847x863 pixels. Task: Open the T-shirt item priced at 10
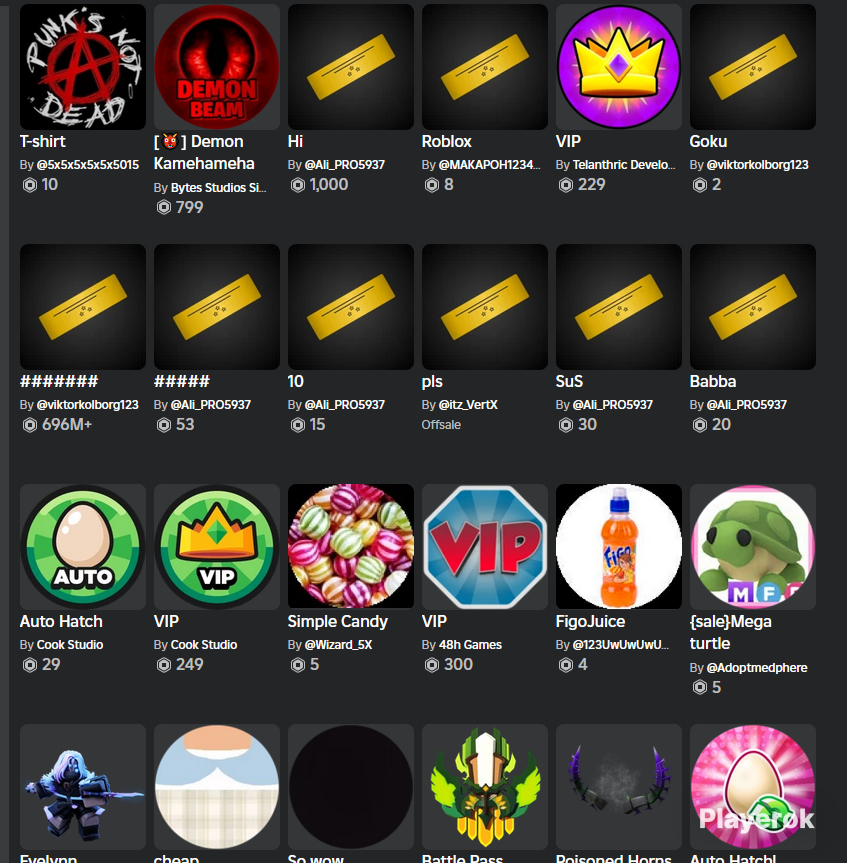coord(83,67)
